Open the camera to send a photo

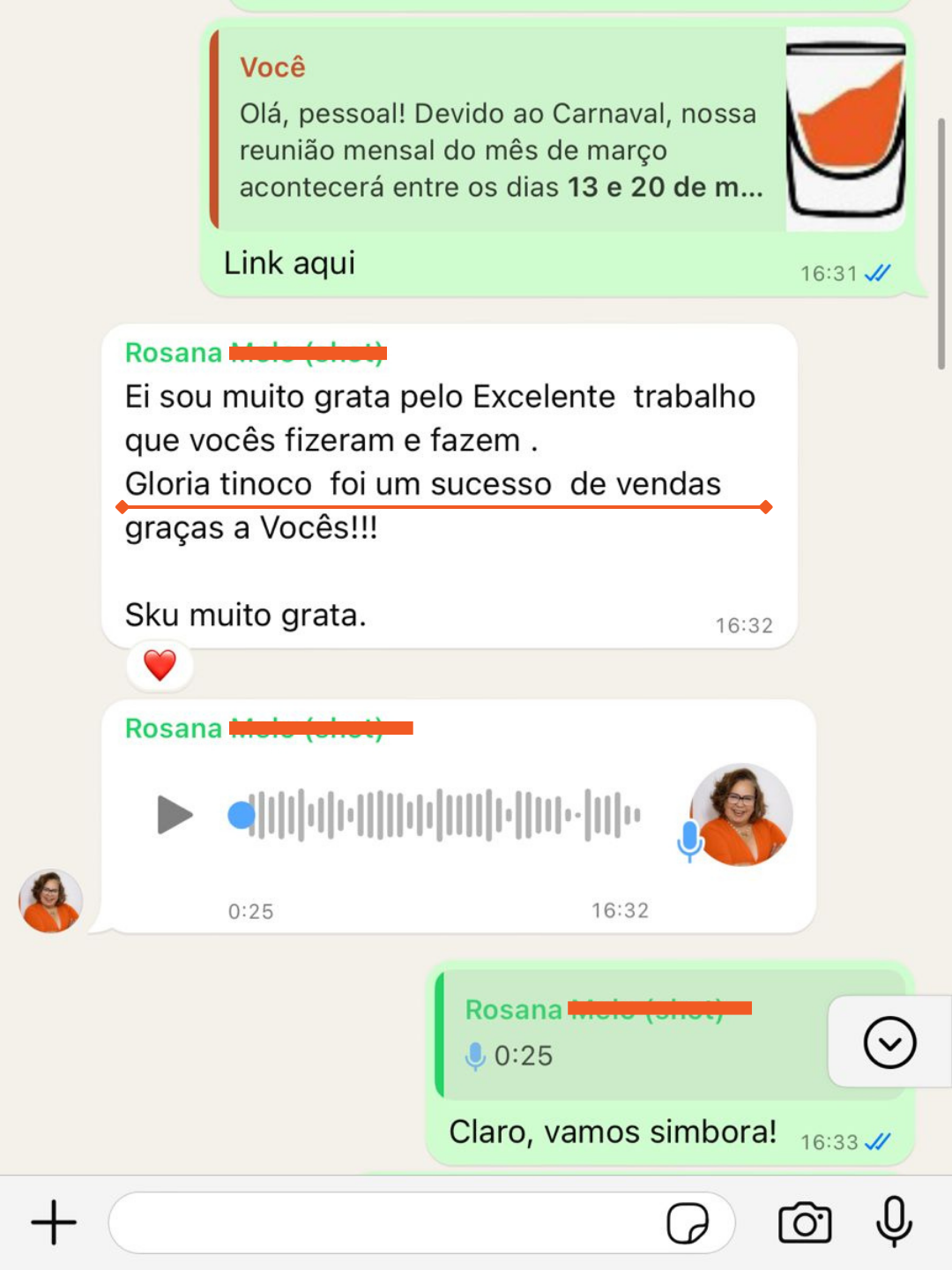click(x=804, y=1222)
